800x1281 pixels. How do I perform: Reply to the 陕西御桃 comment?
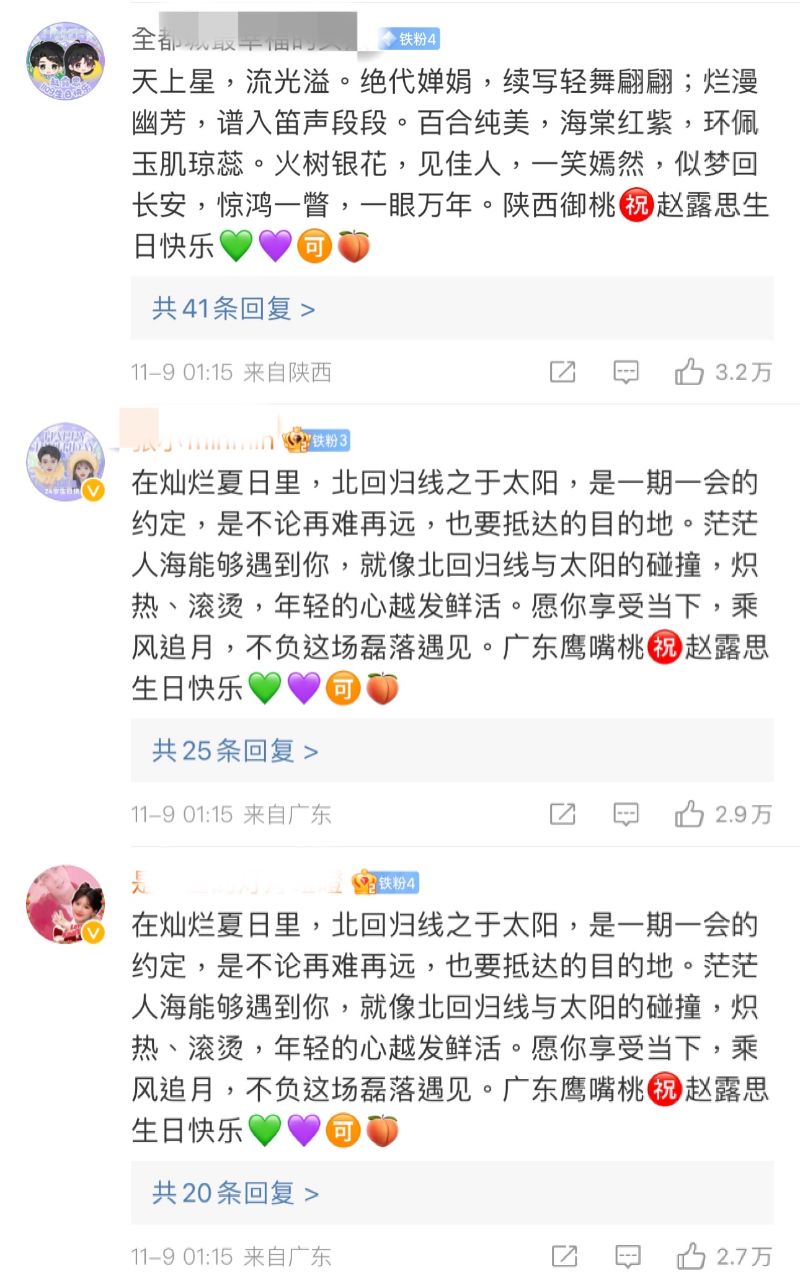(x=626, y=372)
